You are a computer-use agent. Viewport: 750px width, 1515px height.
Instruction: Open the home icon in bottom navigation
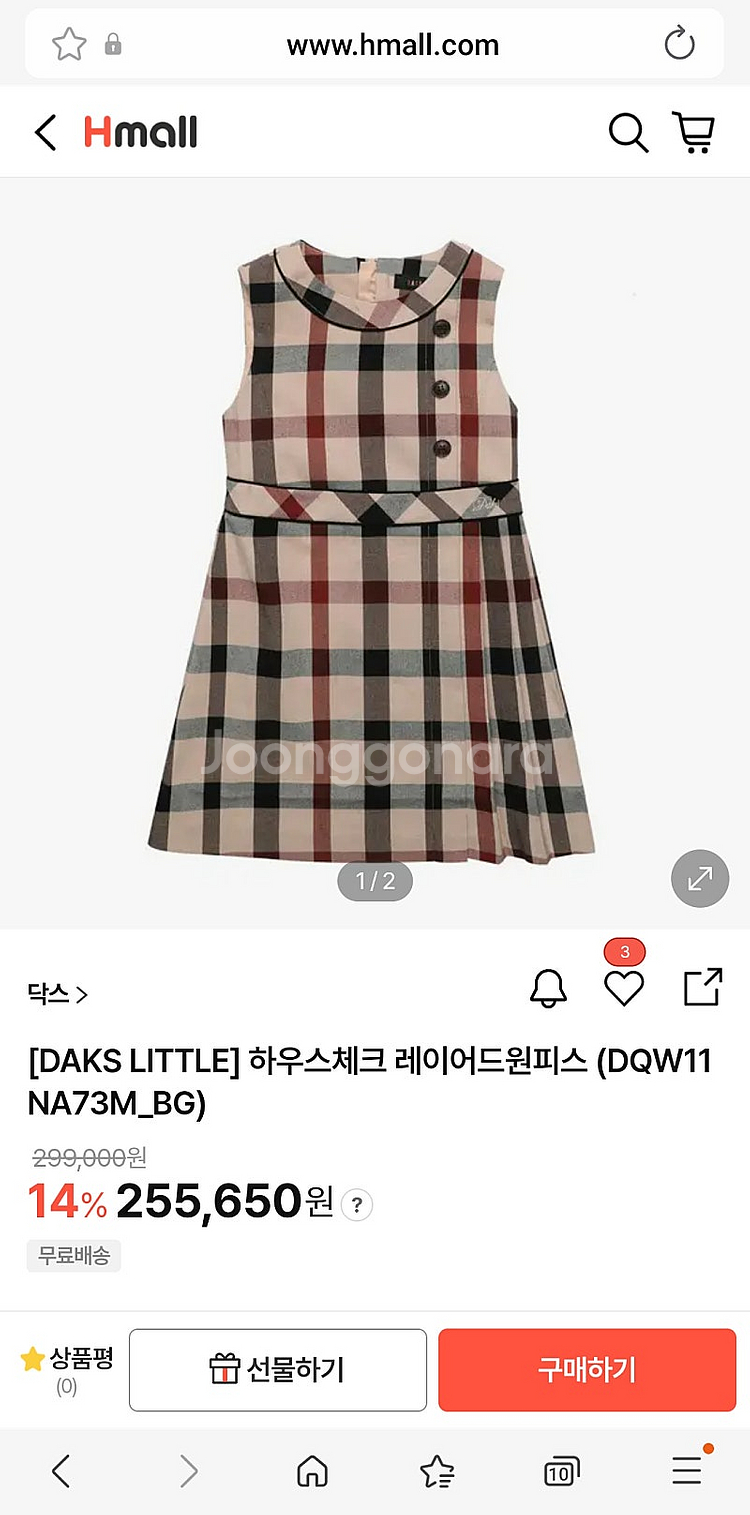(x=311, y=1471)
